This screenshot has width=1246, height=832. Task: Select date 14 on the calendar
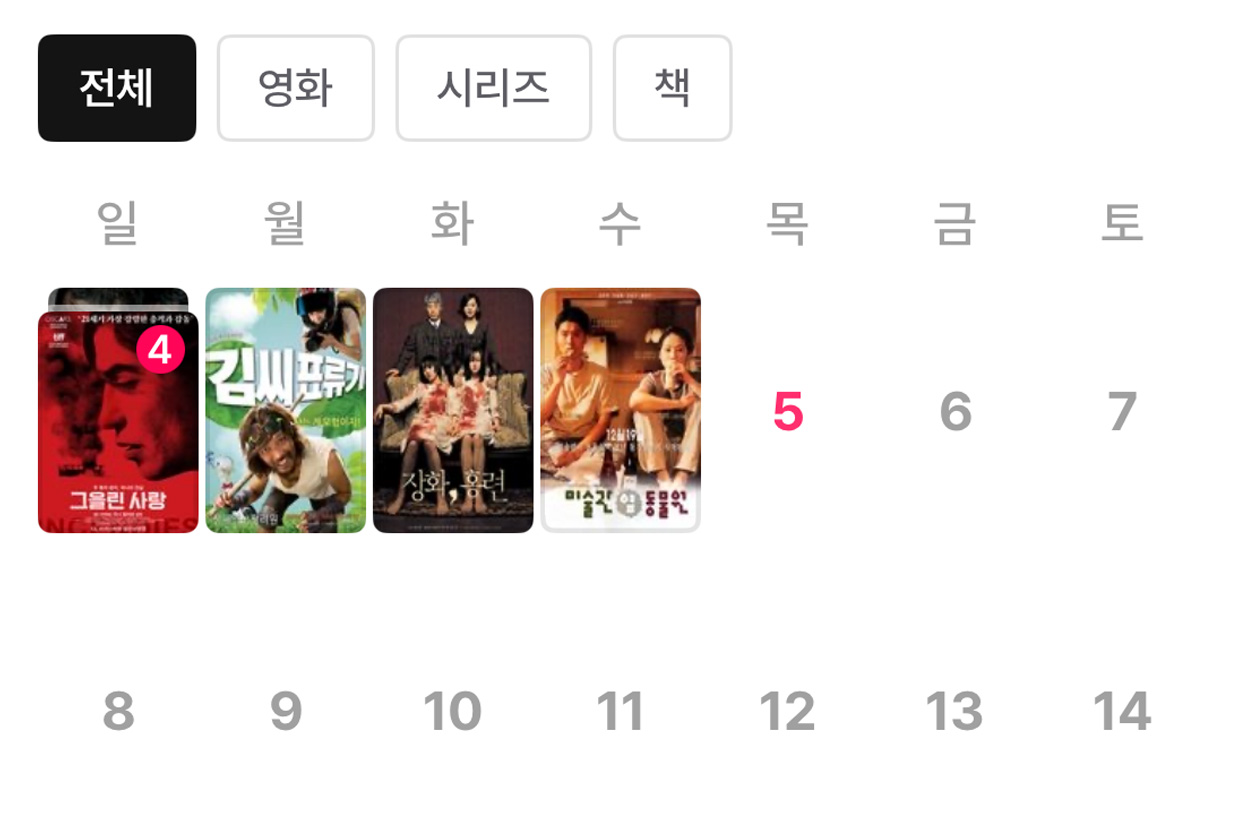[x=1122, y=711]
